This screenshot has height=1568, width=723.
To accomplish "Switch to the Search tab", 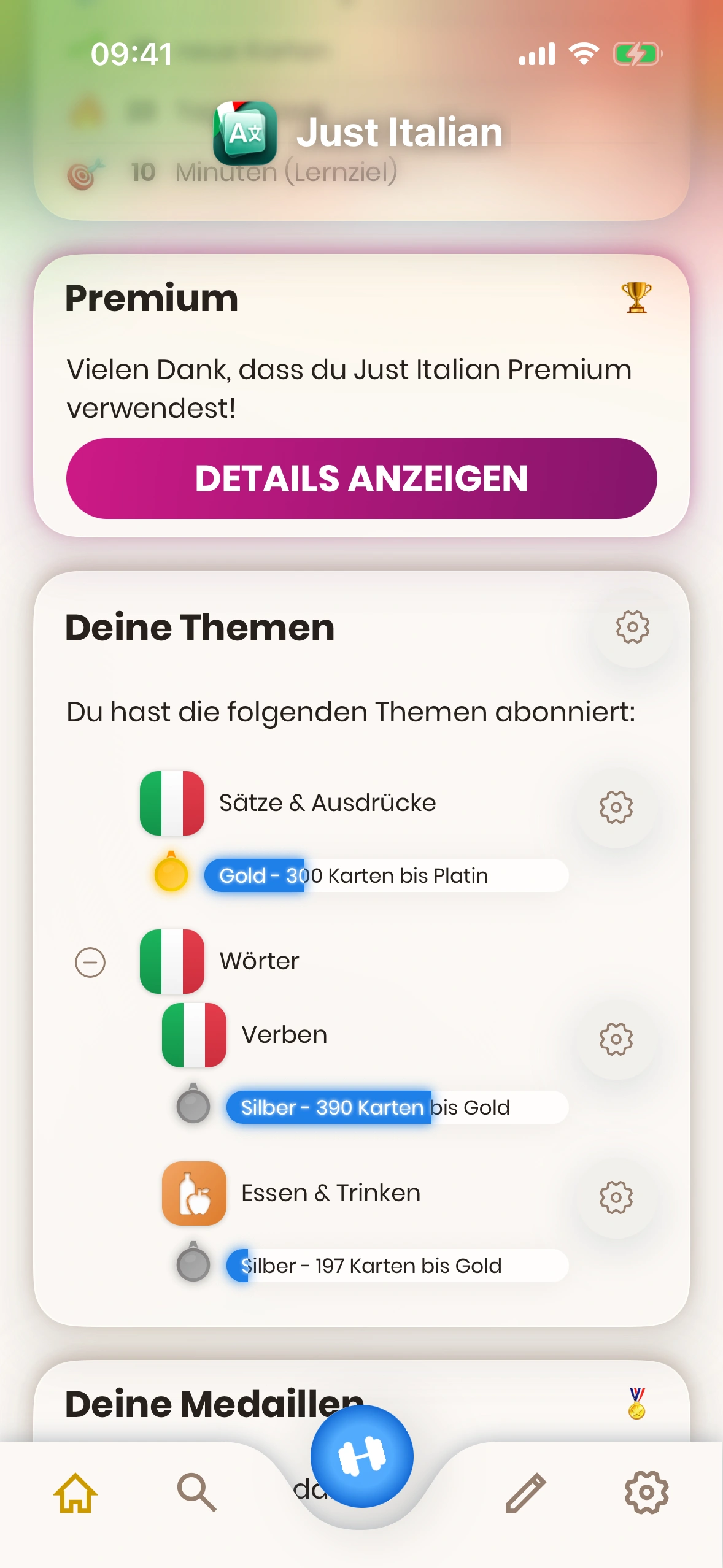I will click(x=196, y=1493).
